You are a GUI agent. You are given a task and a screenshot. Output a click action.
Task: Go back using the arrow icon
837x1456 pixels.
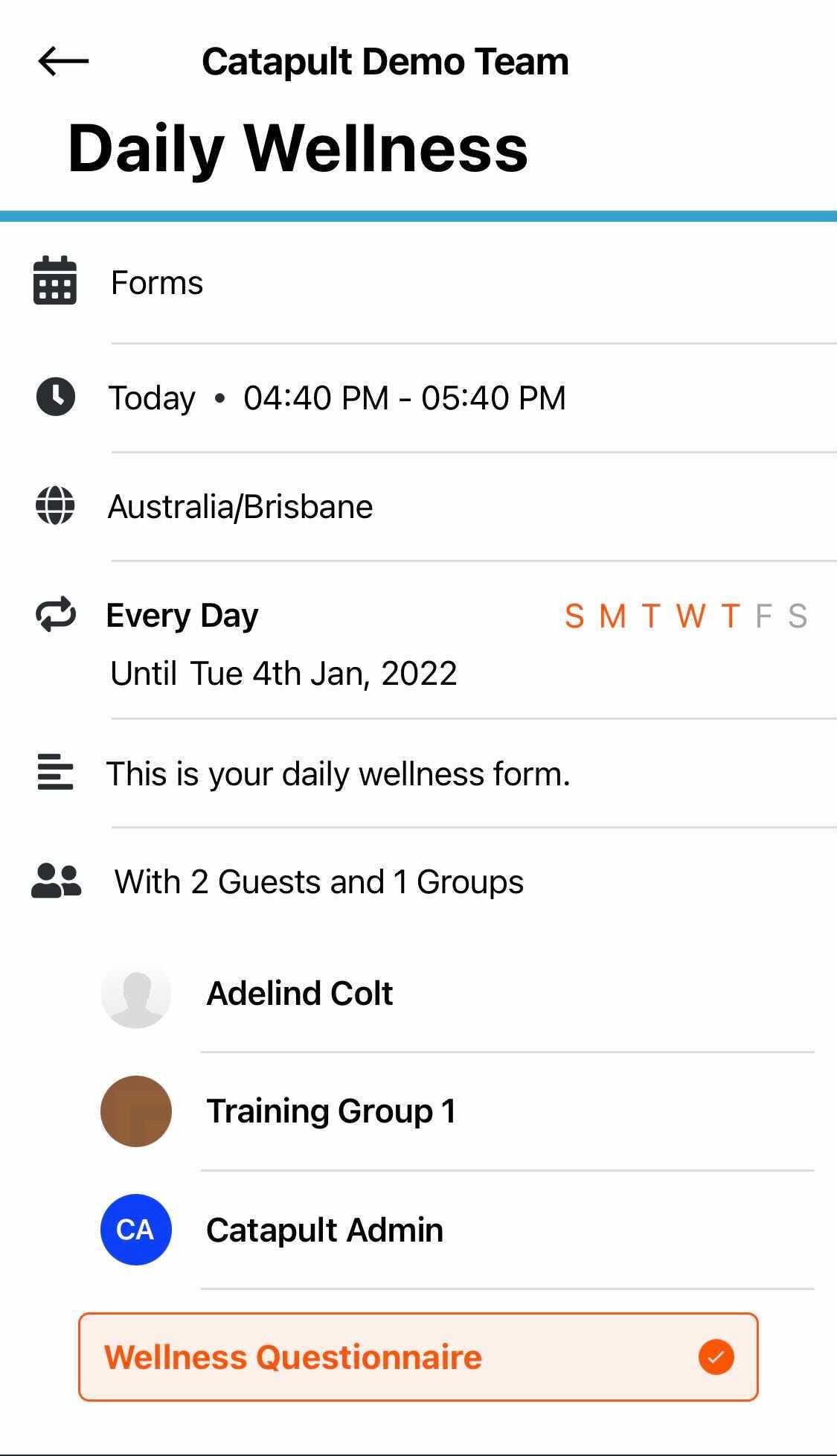point(63,61)
